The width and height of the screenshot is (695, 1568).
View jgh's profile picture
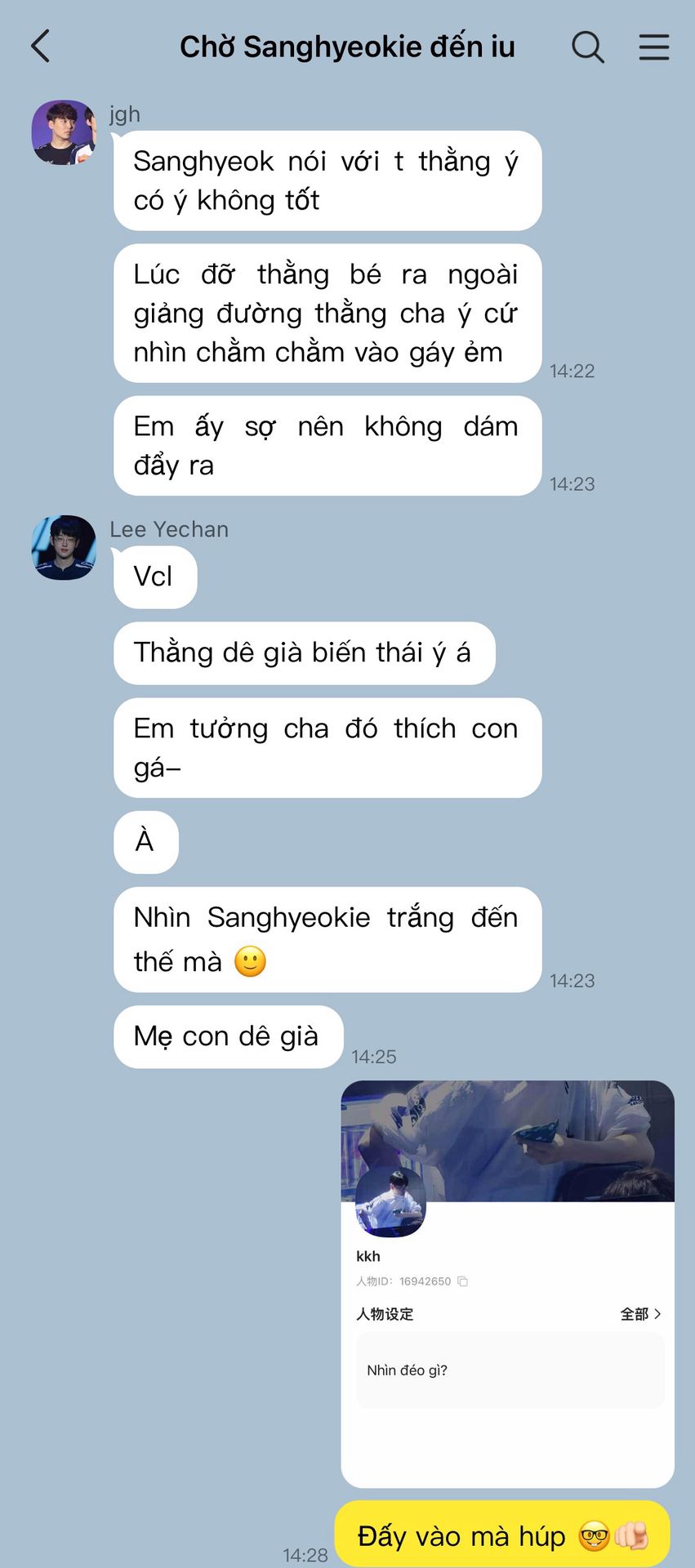pos(64,132)
